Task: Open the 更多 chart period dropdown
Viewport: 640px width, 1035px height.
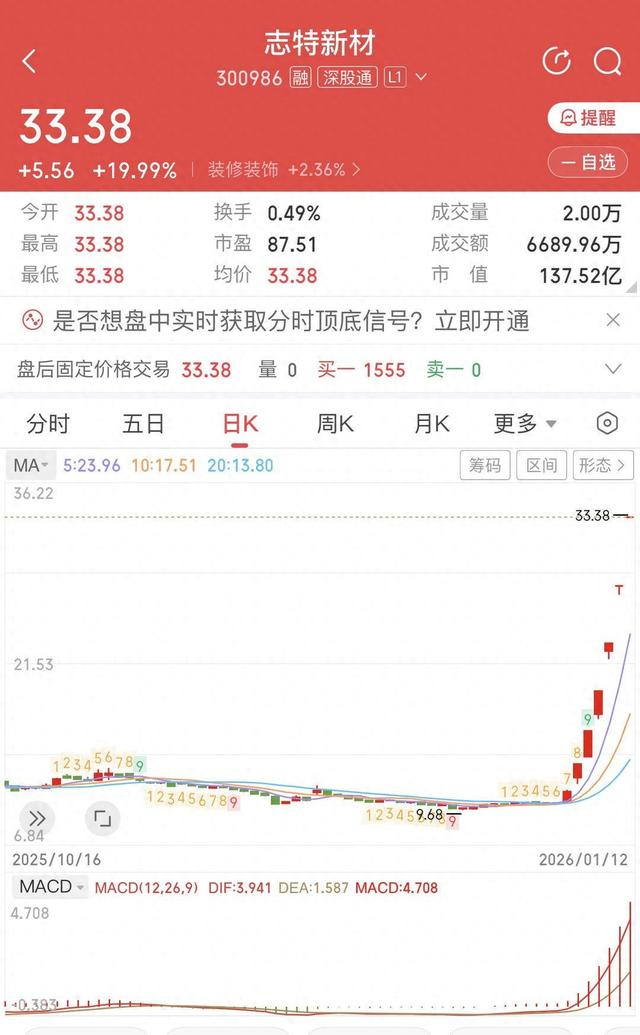Action: pyautogui.click(x=525, y=424)
